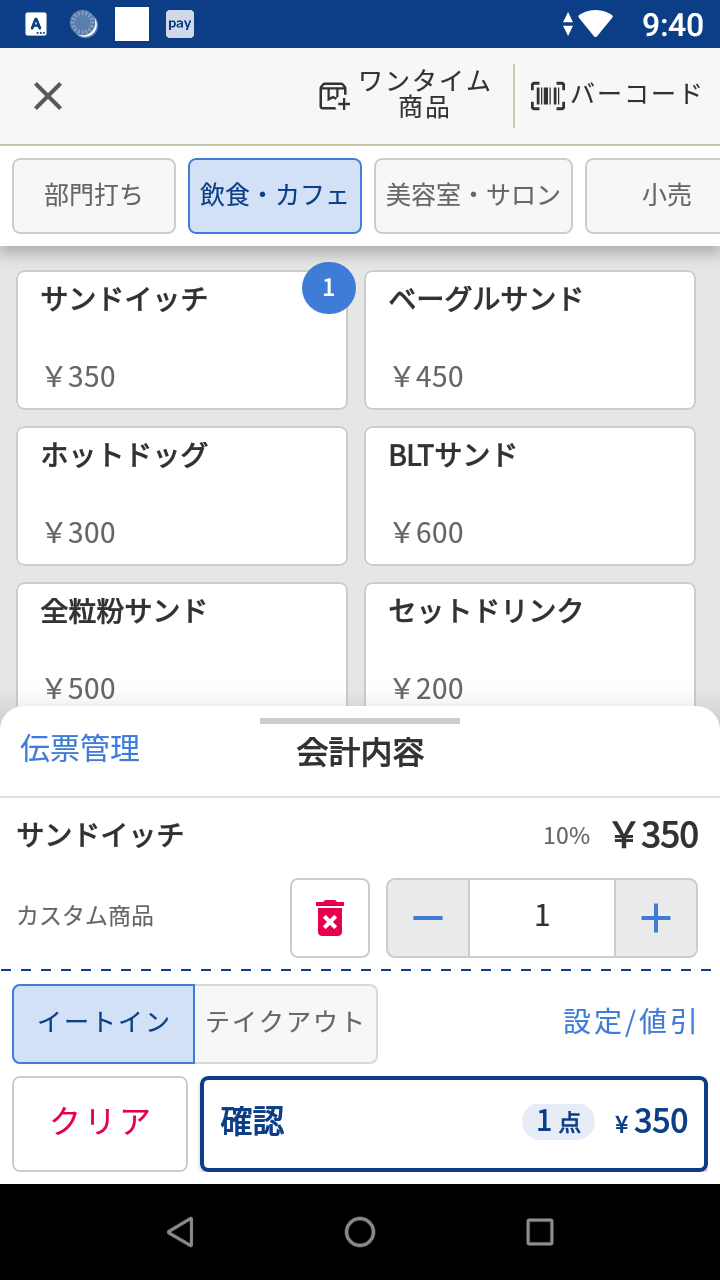Screen dimensions: 720x1280
Task: Tap the Android back navigation icon
Action: point(180,1232)
